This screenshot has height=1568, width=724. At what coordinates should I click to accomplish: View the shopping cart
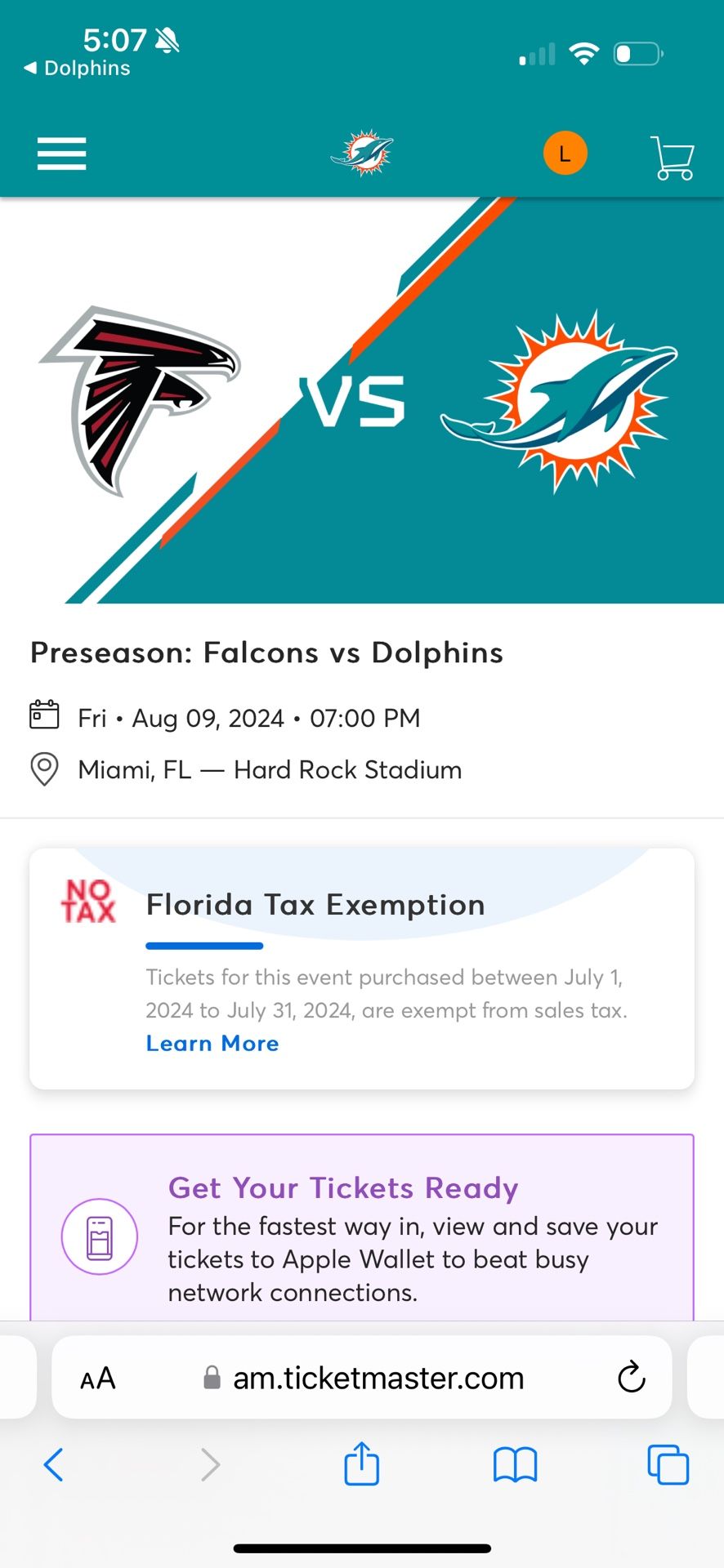point(673,157)
